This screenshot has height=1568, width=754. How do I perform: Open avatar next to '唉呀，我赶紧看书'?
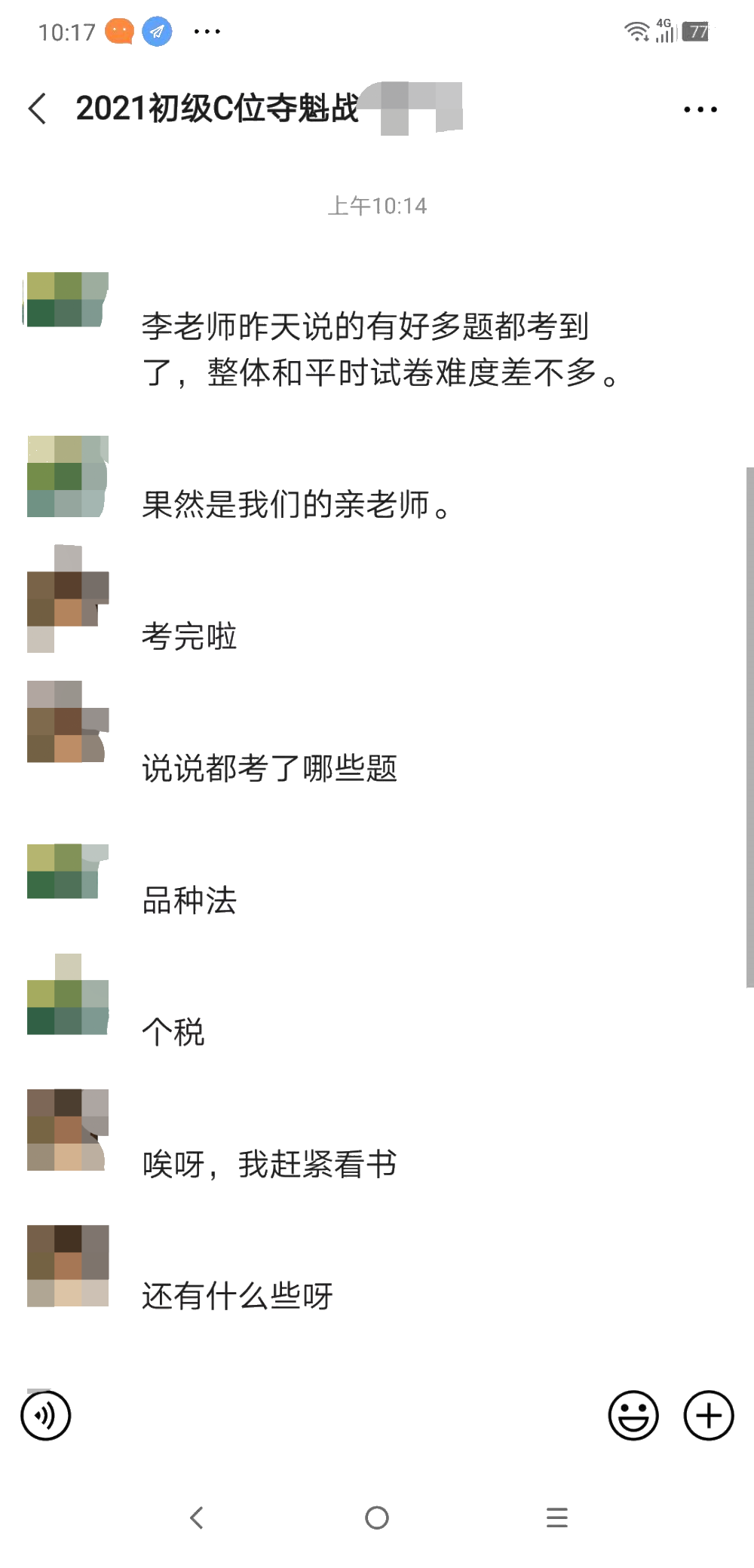point(68,1129)
